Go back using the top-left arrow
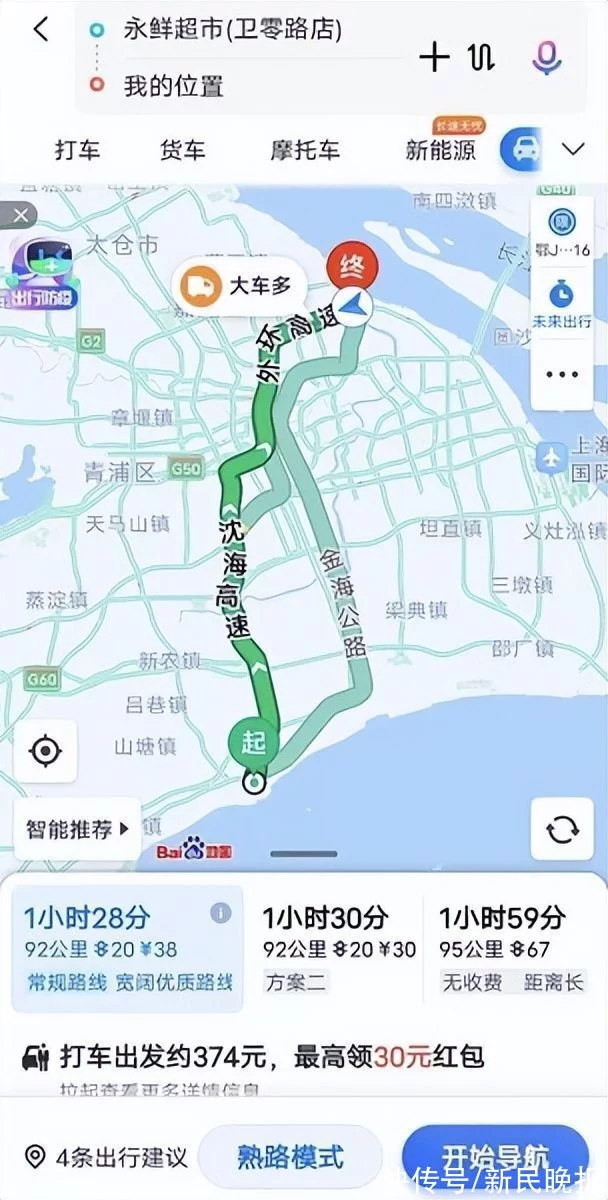 (40, 30)
